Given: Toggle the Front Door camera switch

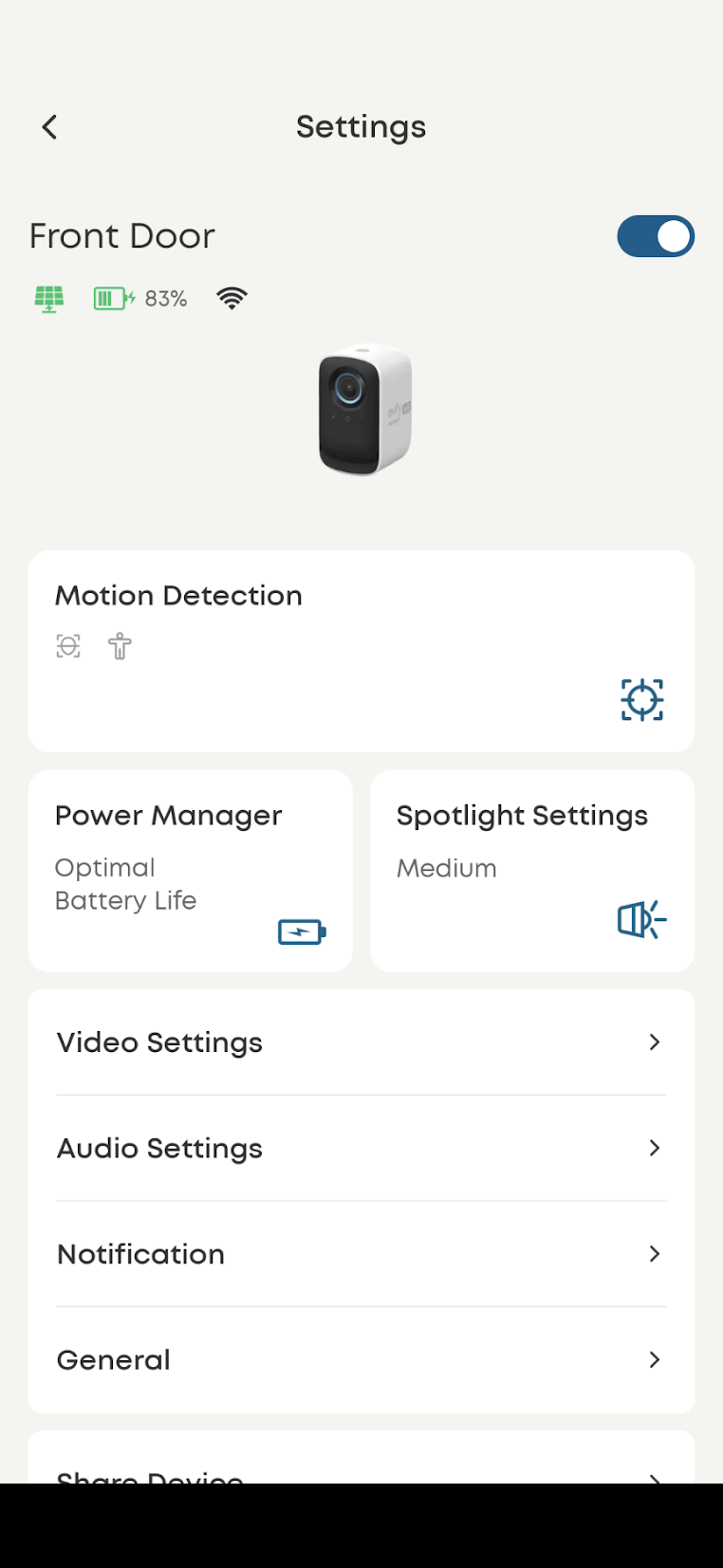Looking at the screenshot, I should coord(655,236).
